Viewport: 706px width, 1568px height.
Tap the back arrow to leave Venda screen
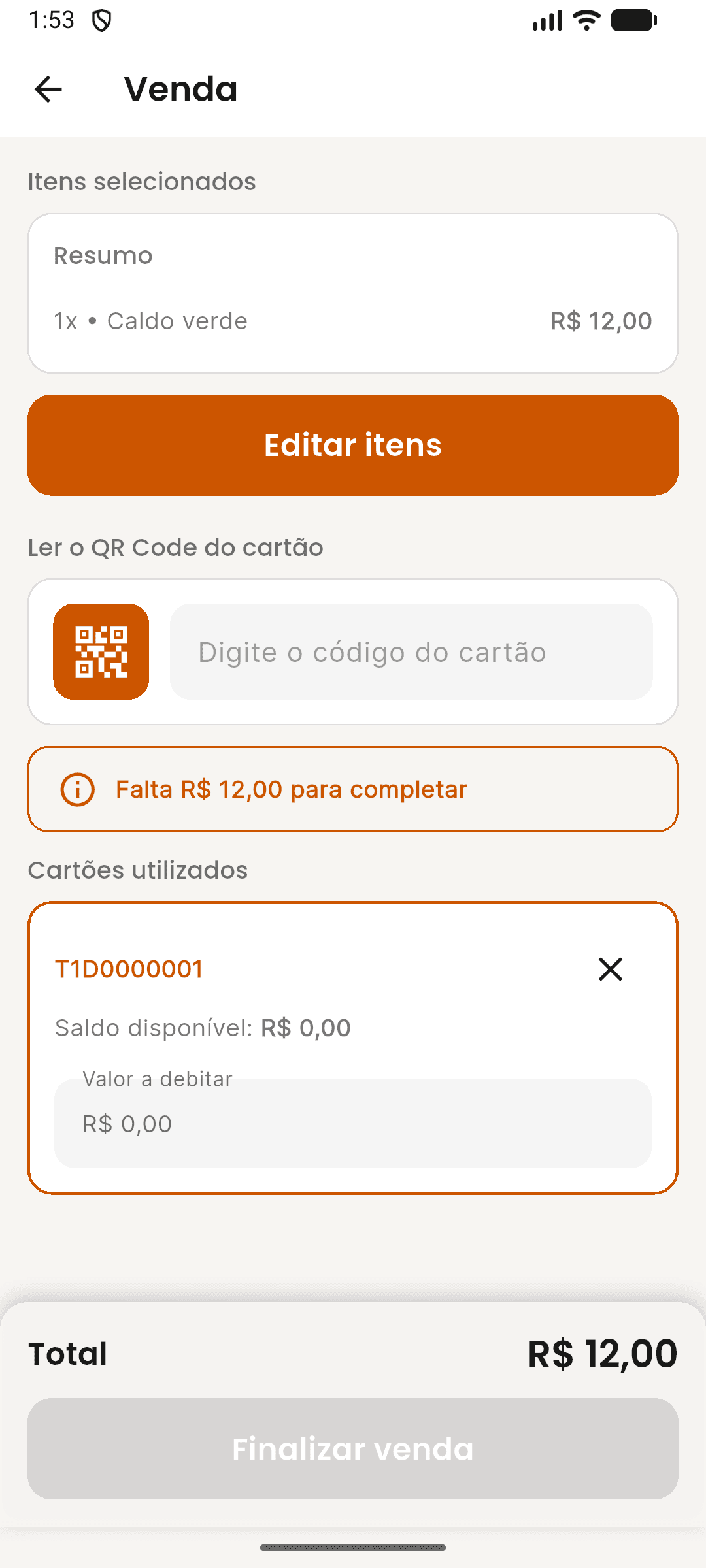tap(48, 89)
